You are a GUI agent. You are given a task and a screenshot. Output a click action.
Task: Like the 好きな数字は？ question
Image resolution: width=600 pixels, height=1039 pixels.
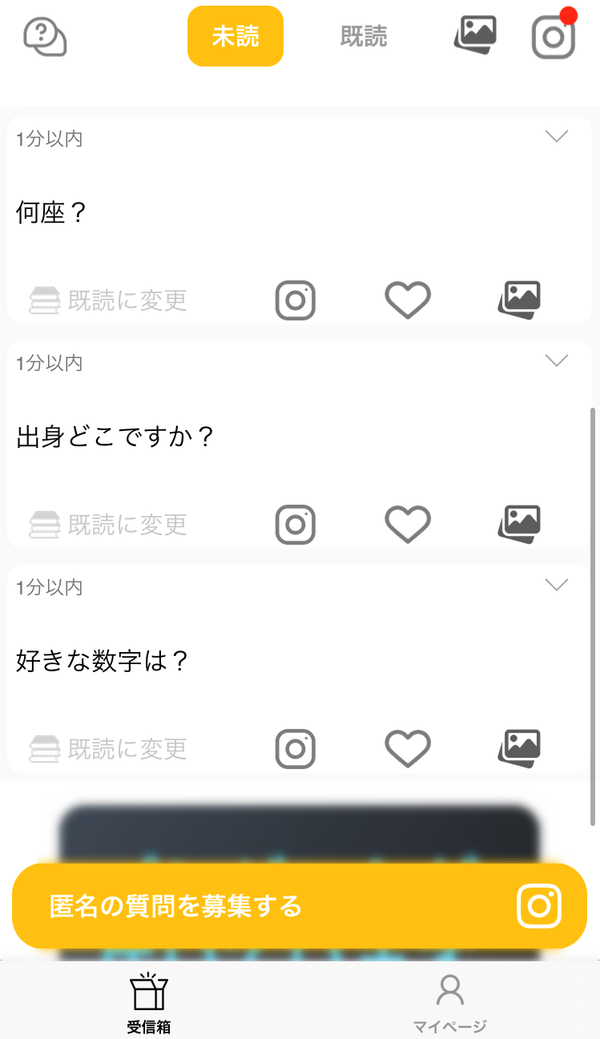pos(408,749)
